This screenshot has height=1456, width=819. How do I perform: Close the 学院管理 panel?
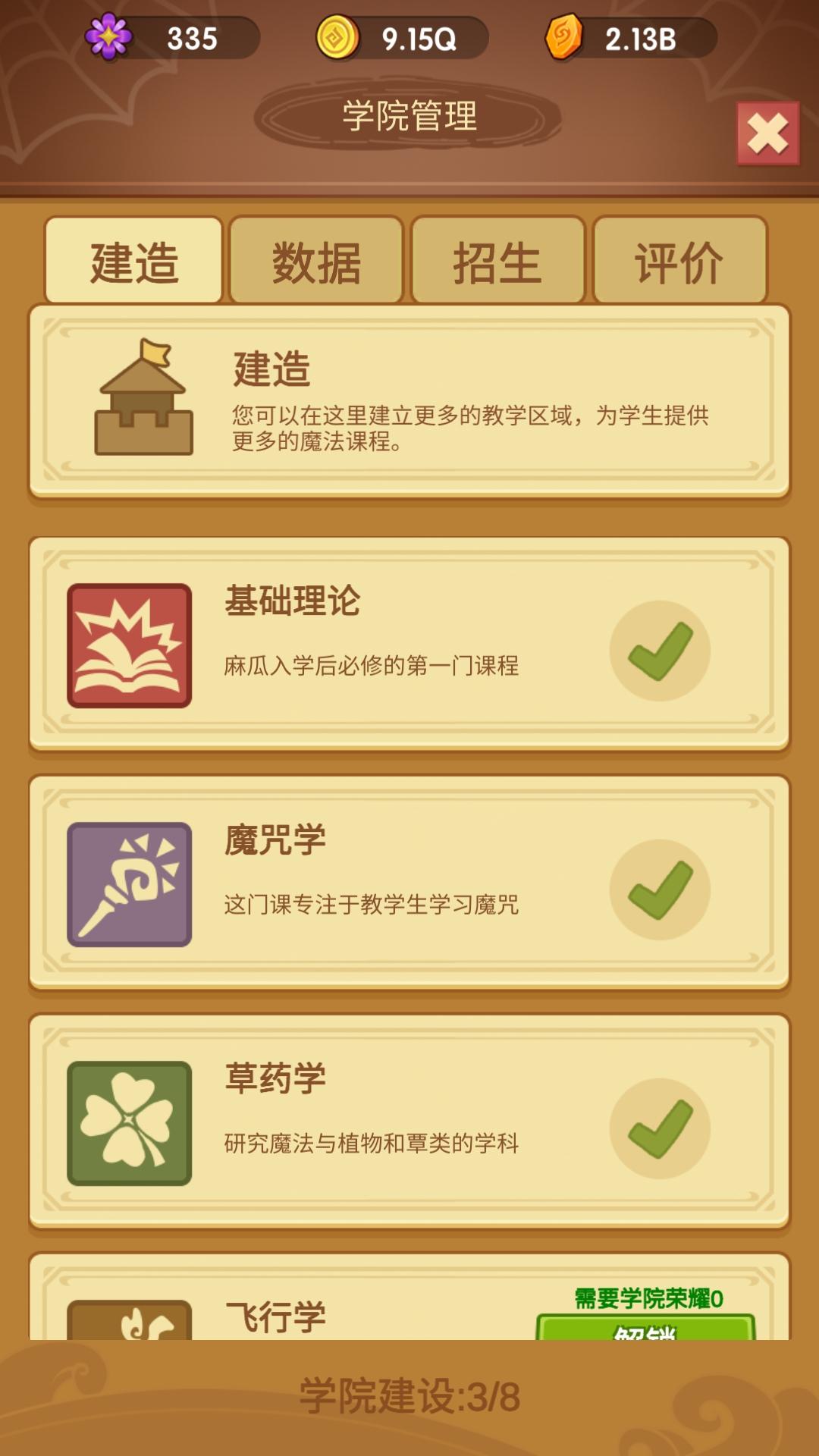coord(767,134)
